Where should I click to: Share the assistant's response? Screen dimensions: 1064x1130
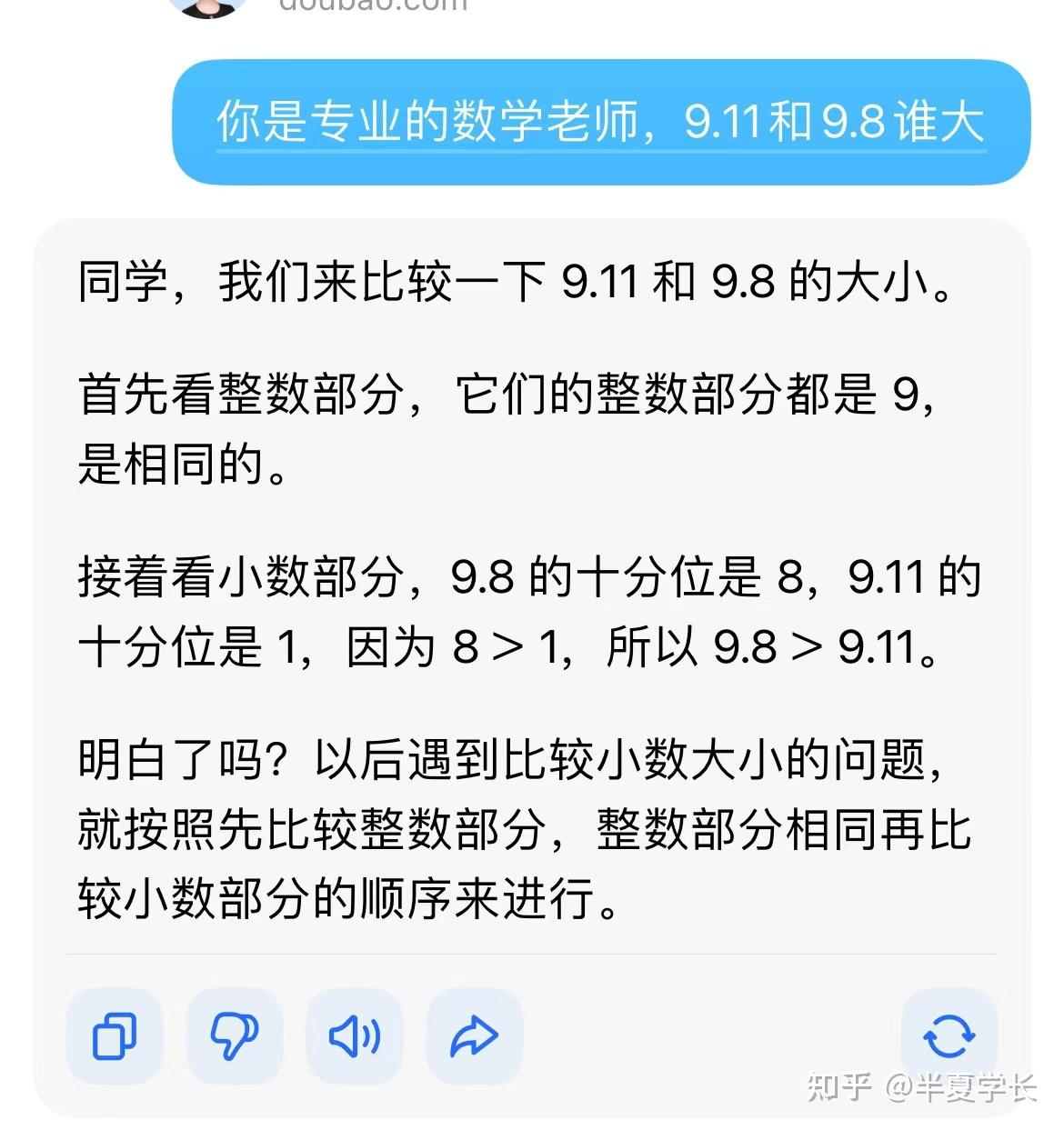tap(474, 1035)
